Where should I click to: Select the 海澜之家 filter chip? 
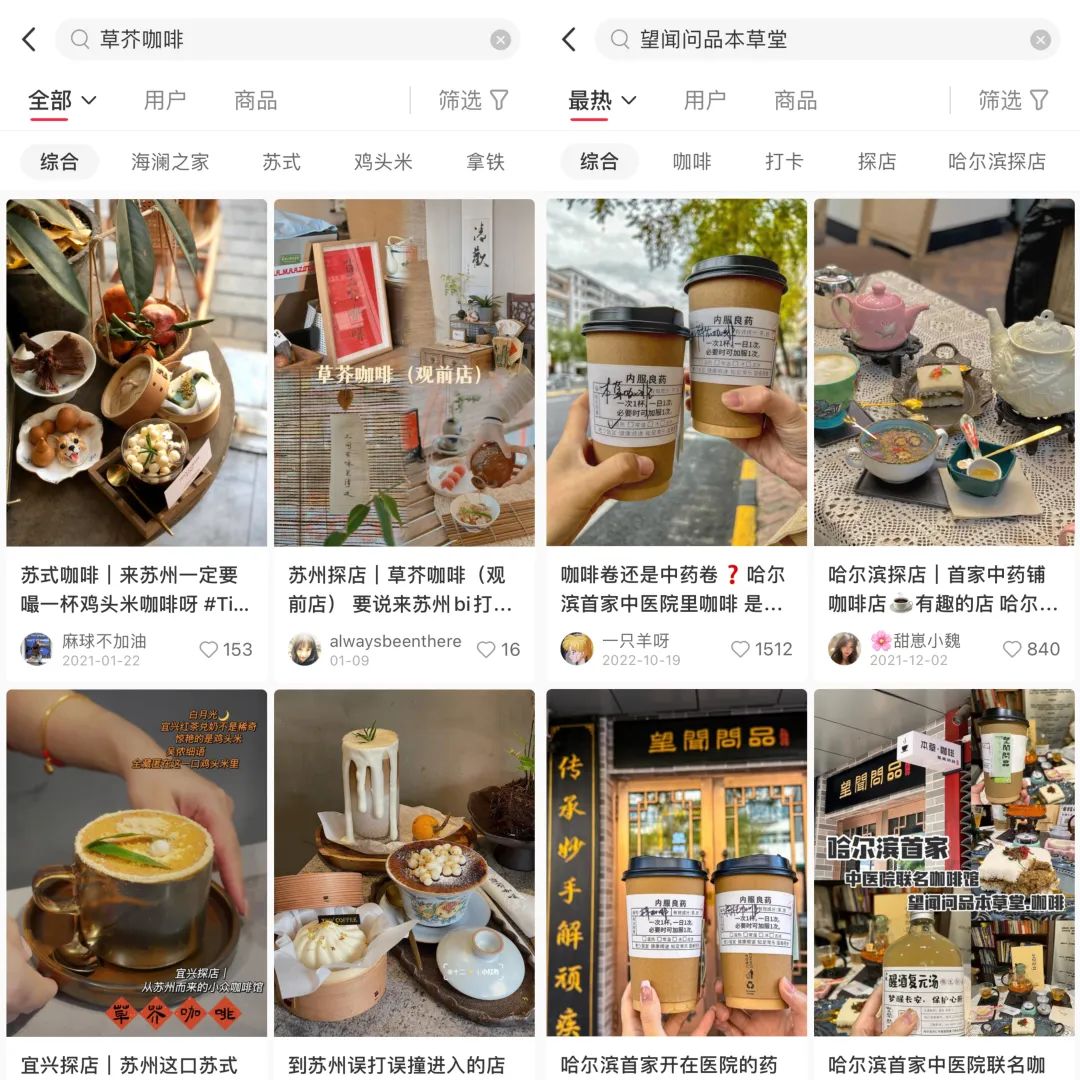pyautogui.click(x=170, y=162)
